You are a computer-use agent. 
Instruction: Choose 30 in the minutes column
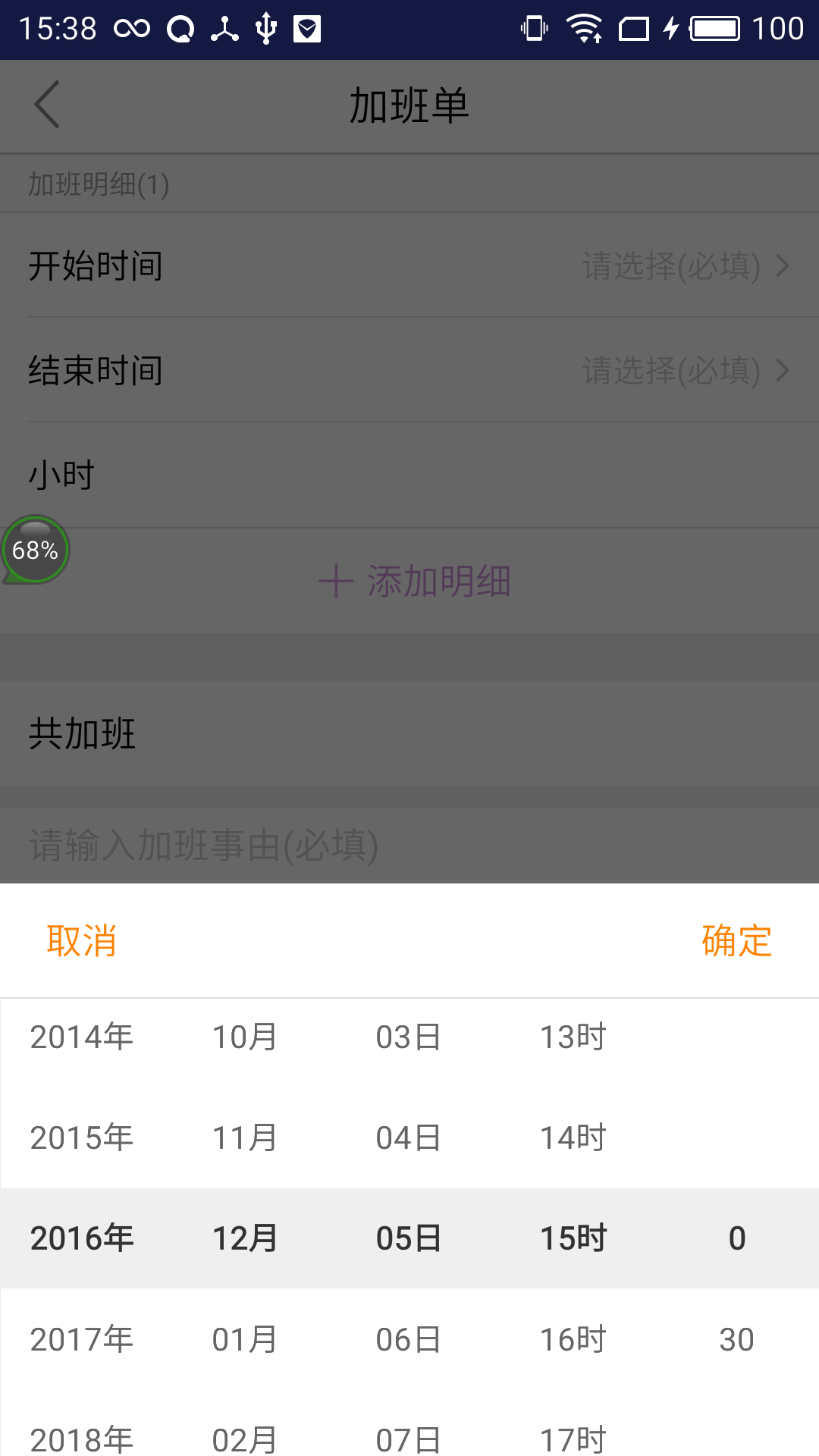point(736,1339)
